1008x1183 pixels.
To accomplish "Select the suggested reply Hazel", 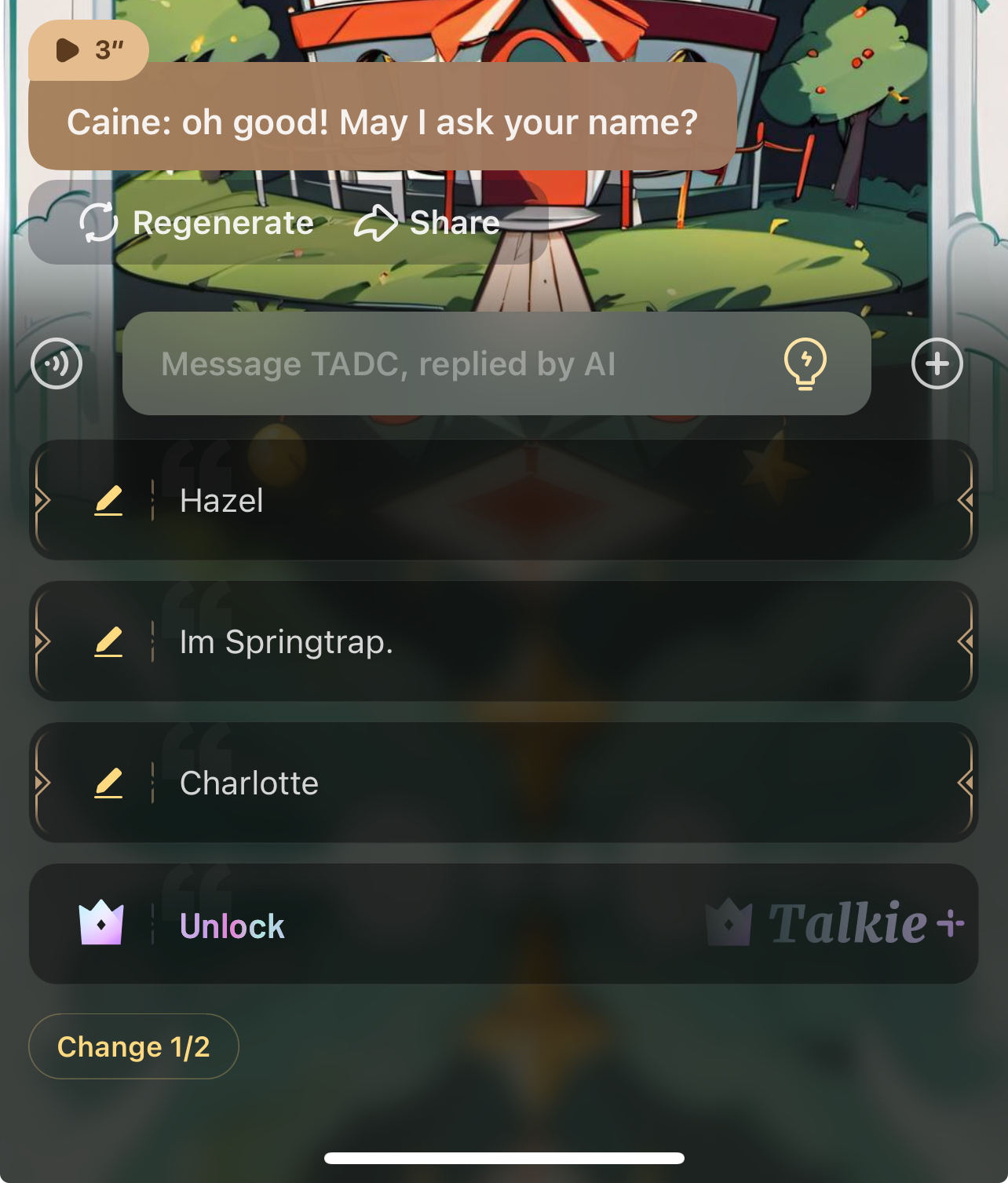I will point(550,500).
